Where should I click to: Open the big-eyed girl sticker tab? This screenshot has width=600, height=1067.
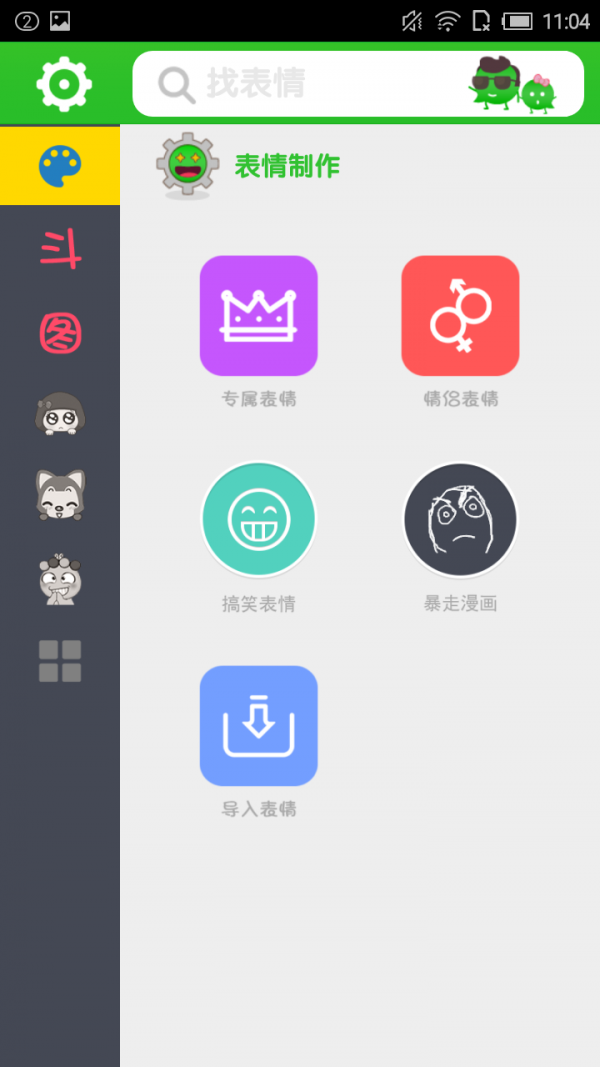tap(60, 414)
